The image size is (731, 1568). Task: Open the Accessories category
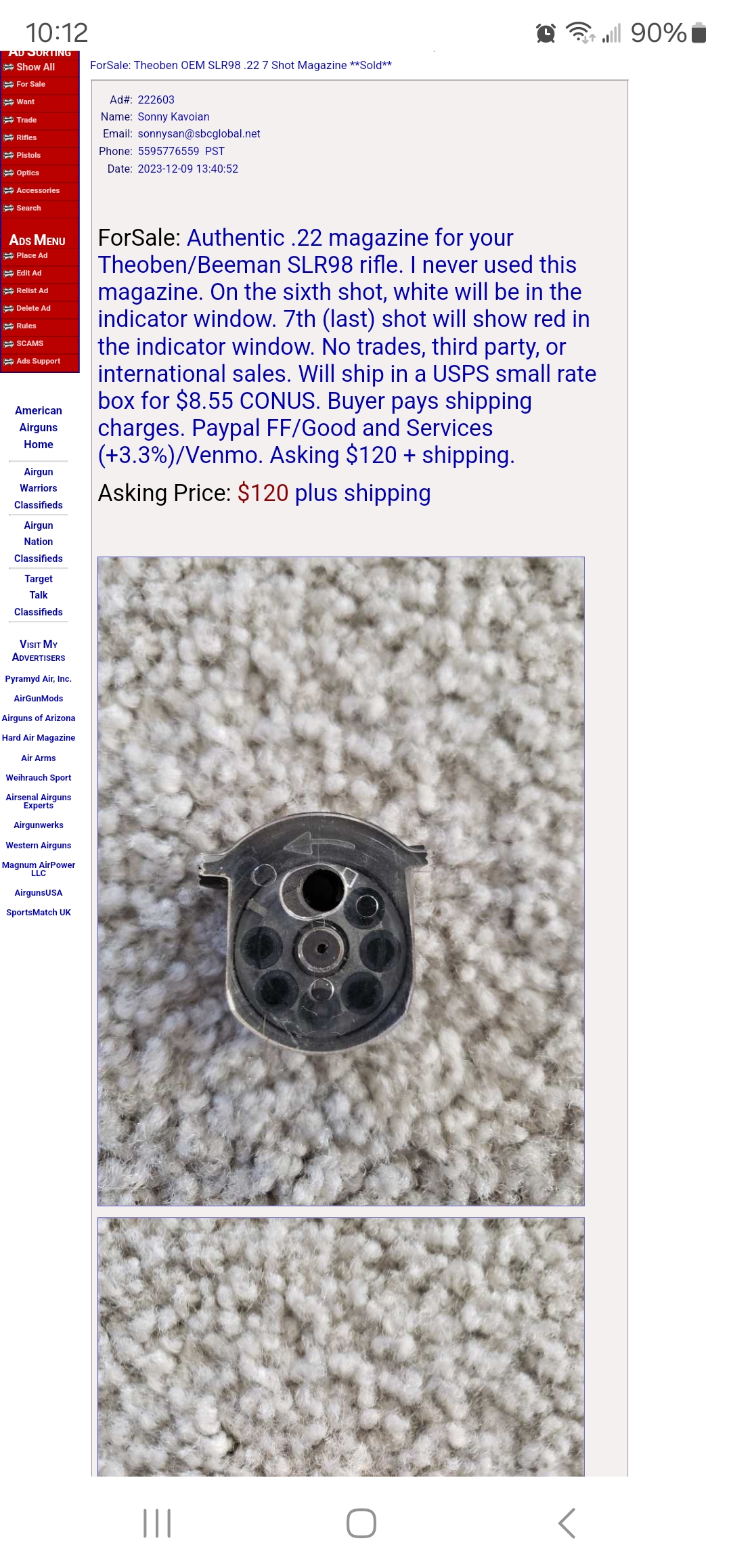tap(38, 190)
